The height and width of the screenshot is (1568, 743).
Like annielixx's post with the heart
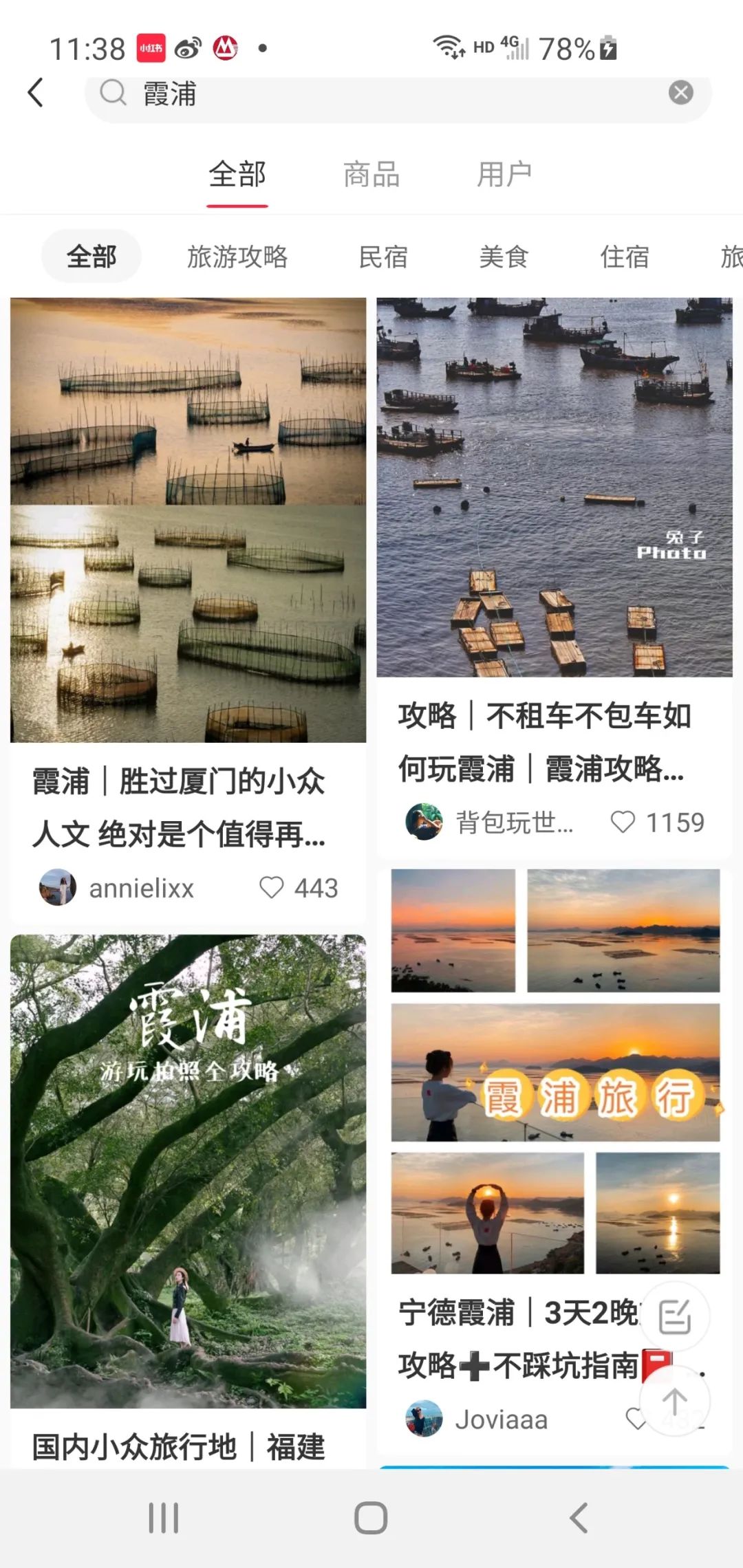[x=271, y=889]
